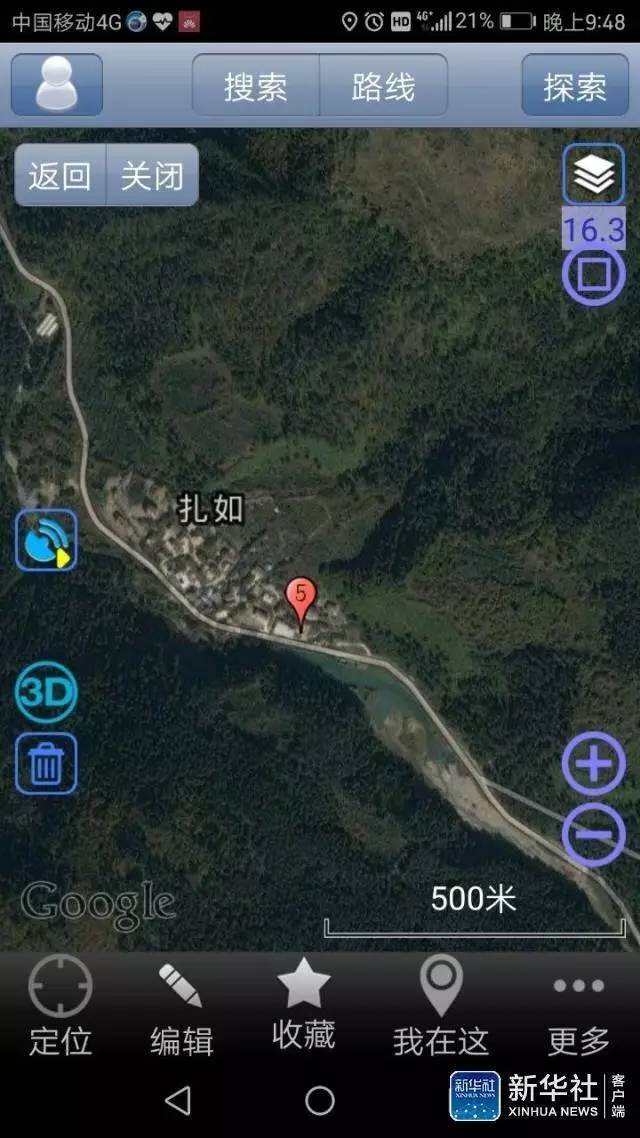Open the user profile avatar
Screen dimensions: 640x1138
pyautogui.click(x=57, y=85)
